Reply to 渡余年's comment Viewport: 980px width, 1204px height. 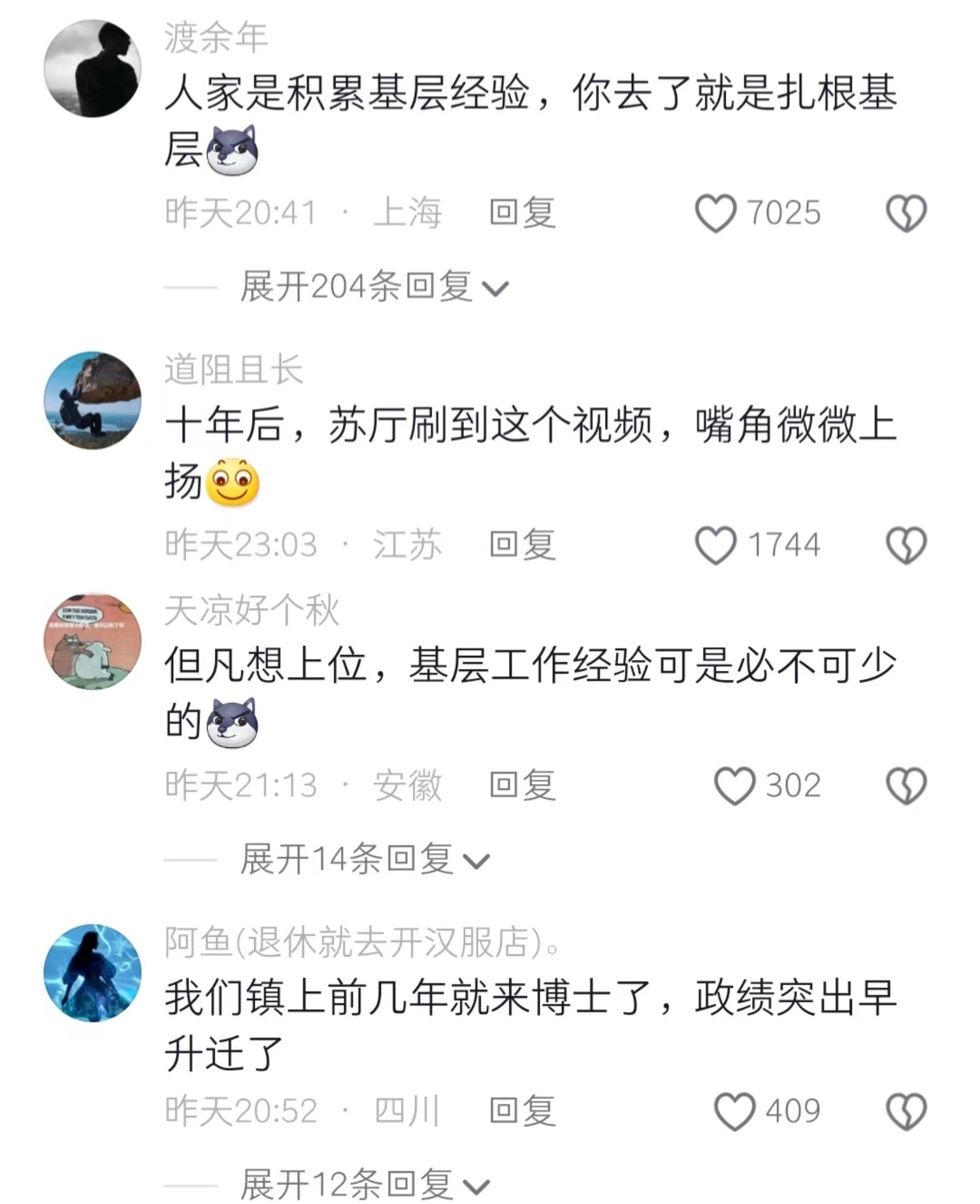523,214
